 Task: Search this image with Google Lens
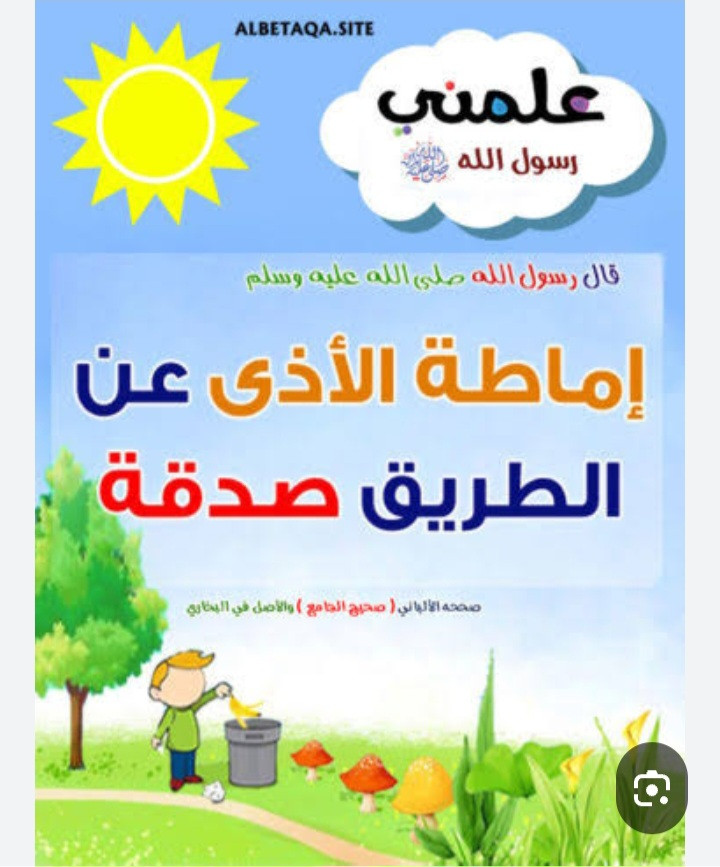651,788
